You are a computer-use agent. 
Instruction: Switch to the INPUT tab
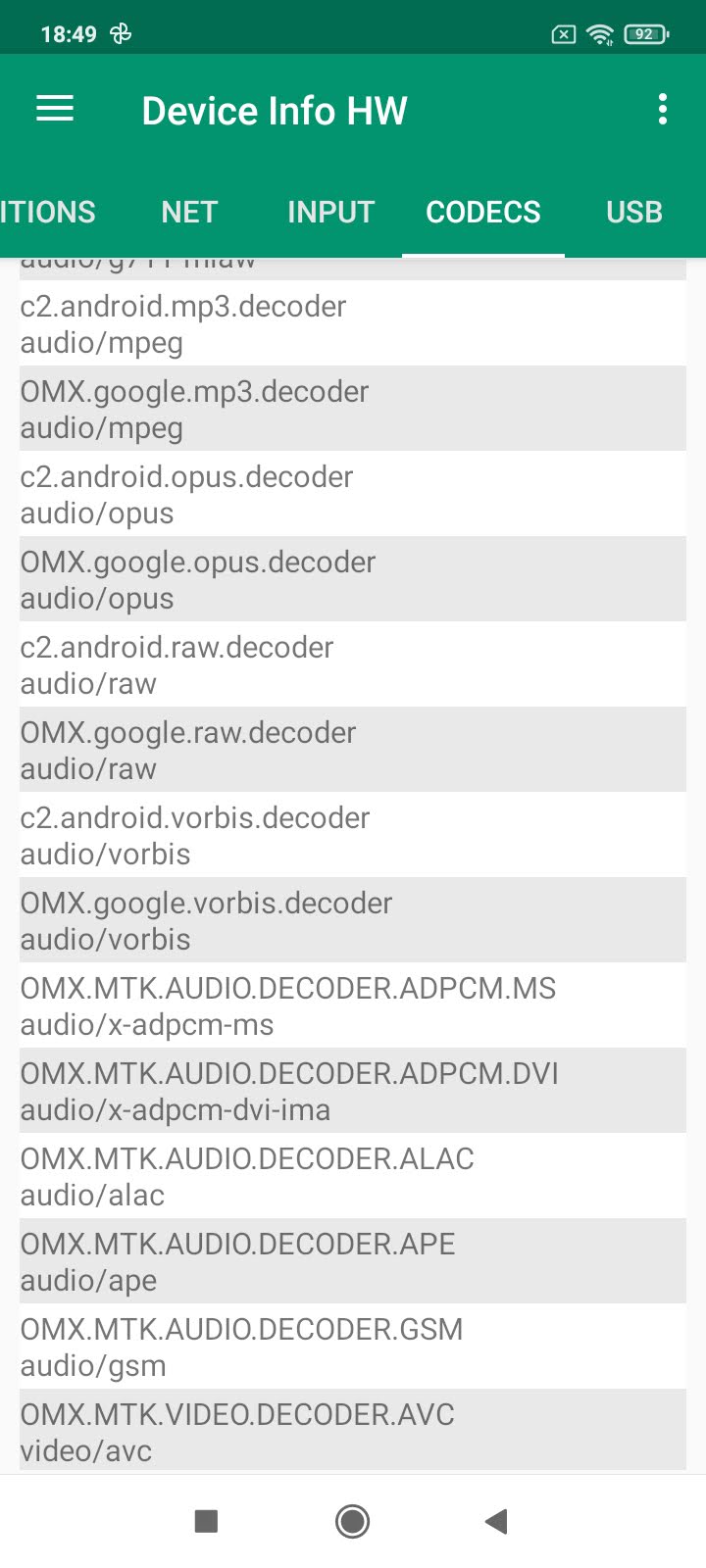pyautogui.click(x=330, y=212)
